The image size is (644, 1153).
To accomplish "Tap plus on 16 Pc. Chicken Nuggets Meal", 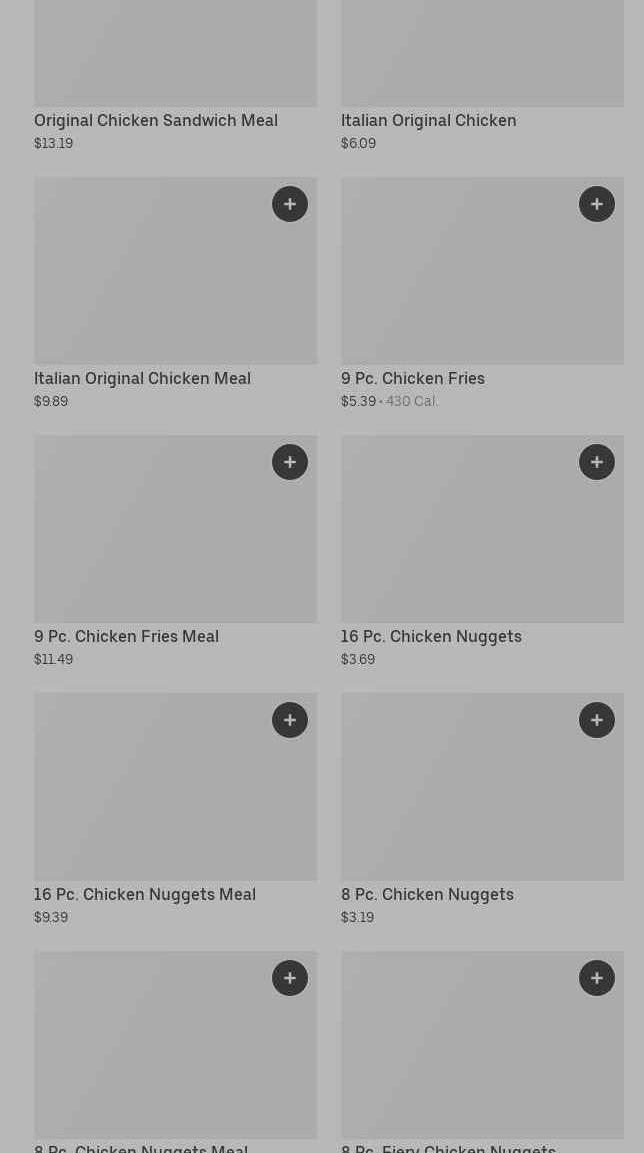I will coord(290,720).
